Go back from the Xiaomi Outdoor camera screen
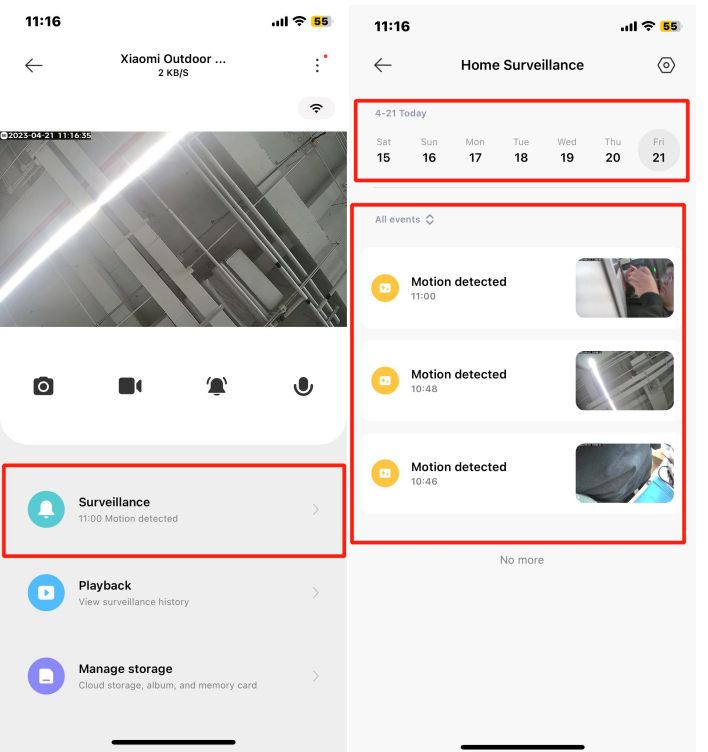The width and height of the screenshot is (708, 752). click(x=34, y=65)
